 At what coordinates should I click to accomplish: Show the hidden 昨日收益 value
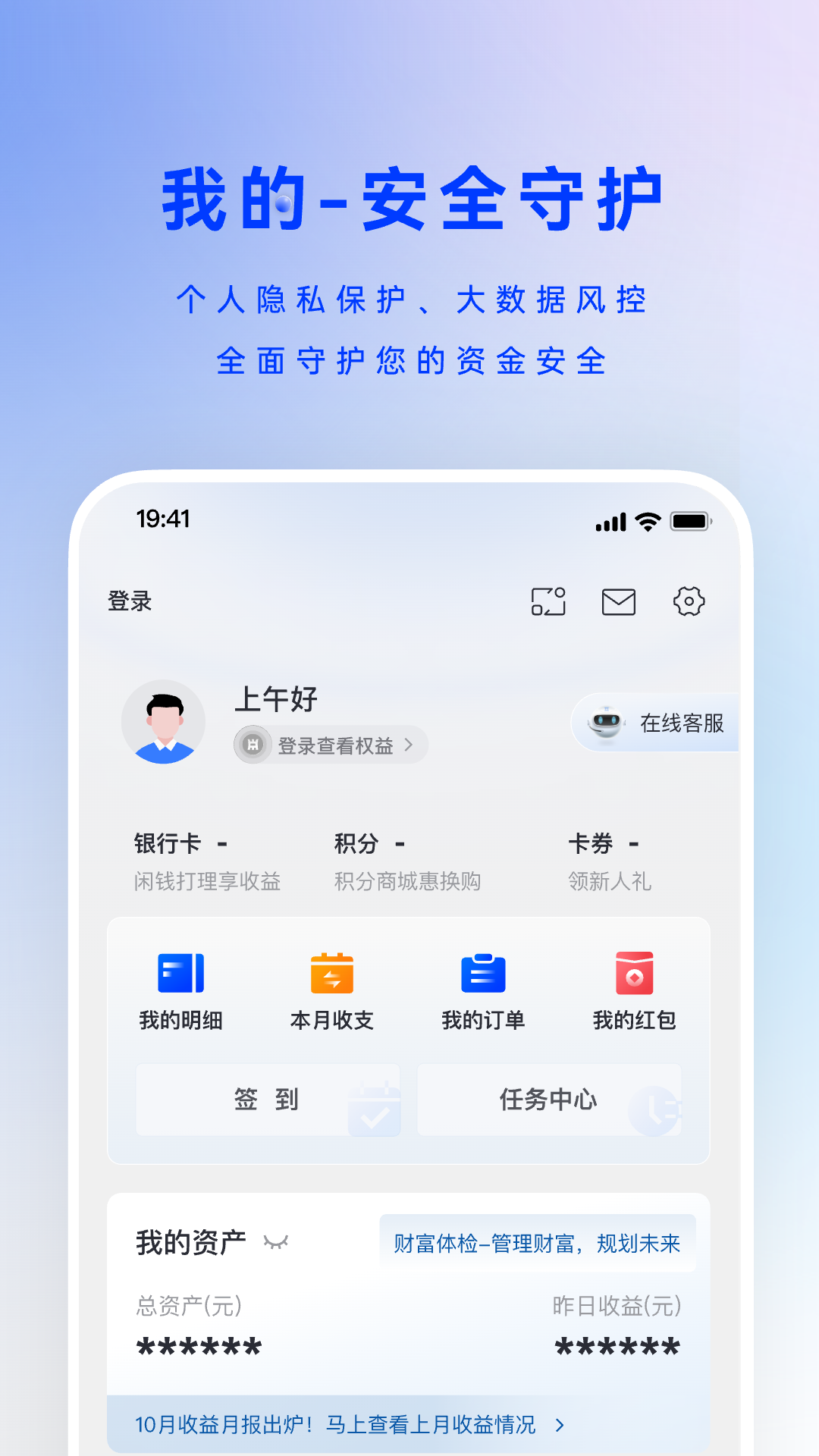617,1346
